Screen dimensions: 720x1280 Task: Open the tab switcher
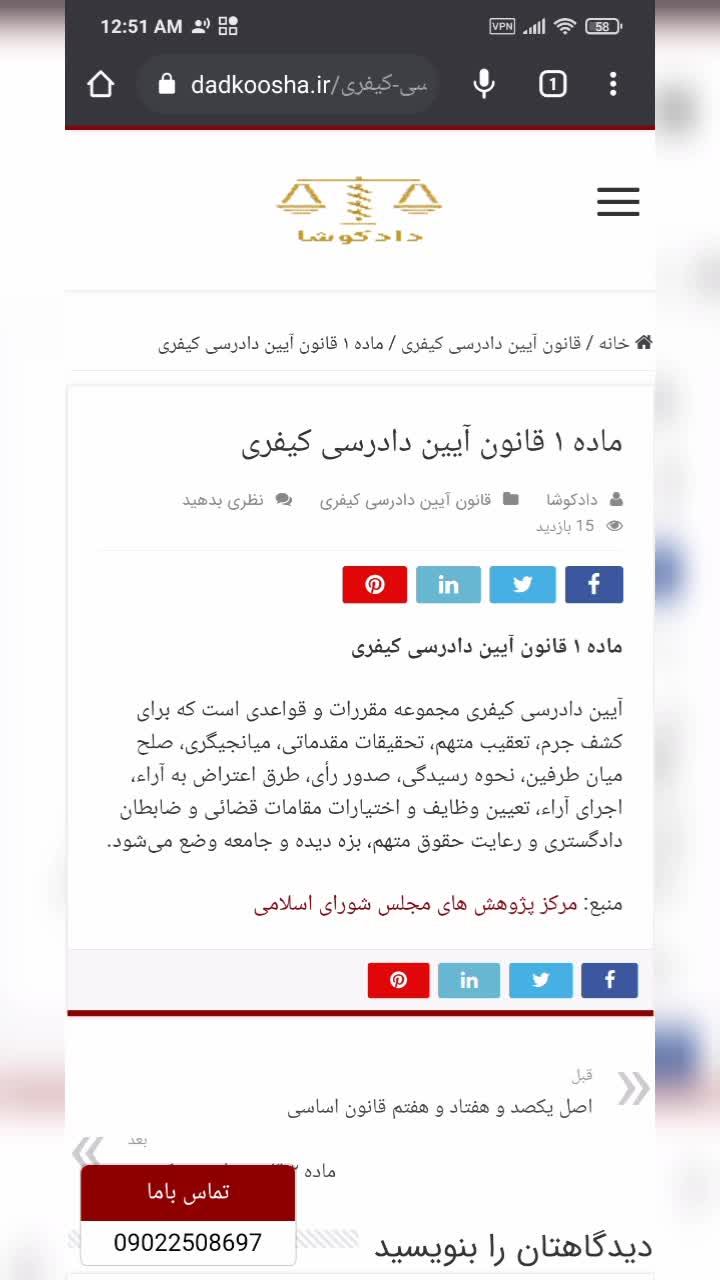click(x=552, y=85)
